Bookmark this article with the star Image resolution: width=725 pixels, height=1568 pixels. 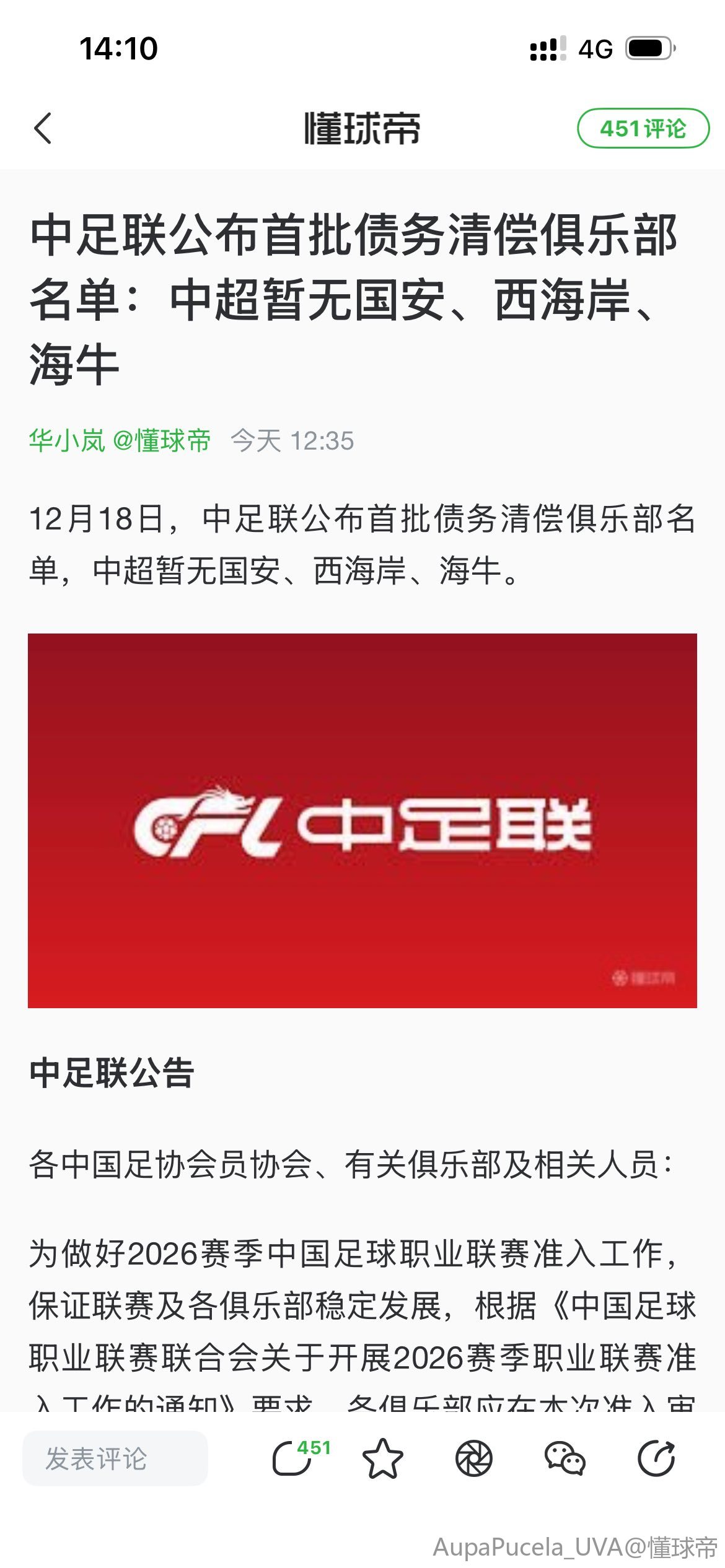coord(382,1459)
